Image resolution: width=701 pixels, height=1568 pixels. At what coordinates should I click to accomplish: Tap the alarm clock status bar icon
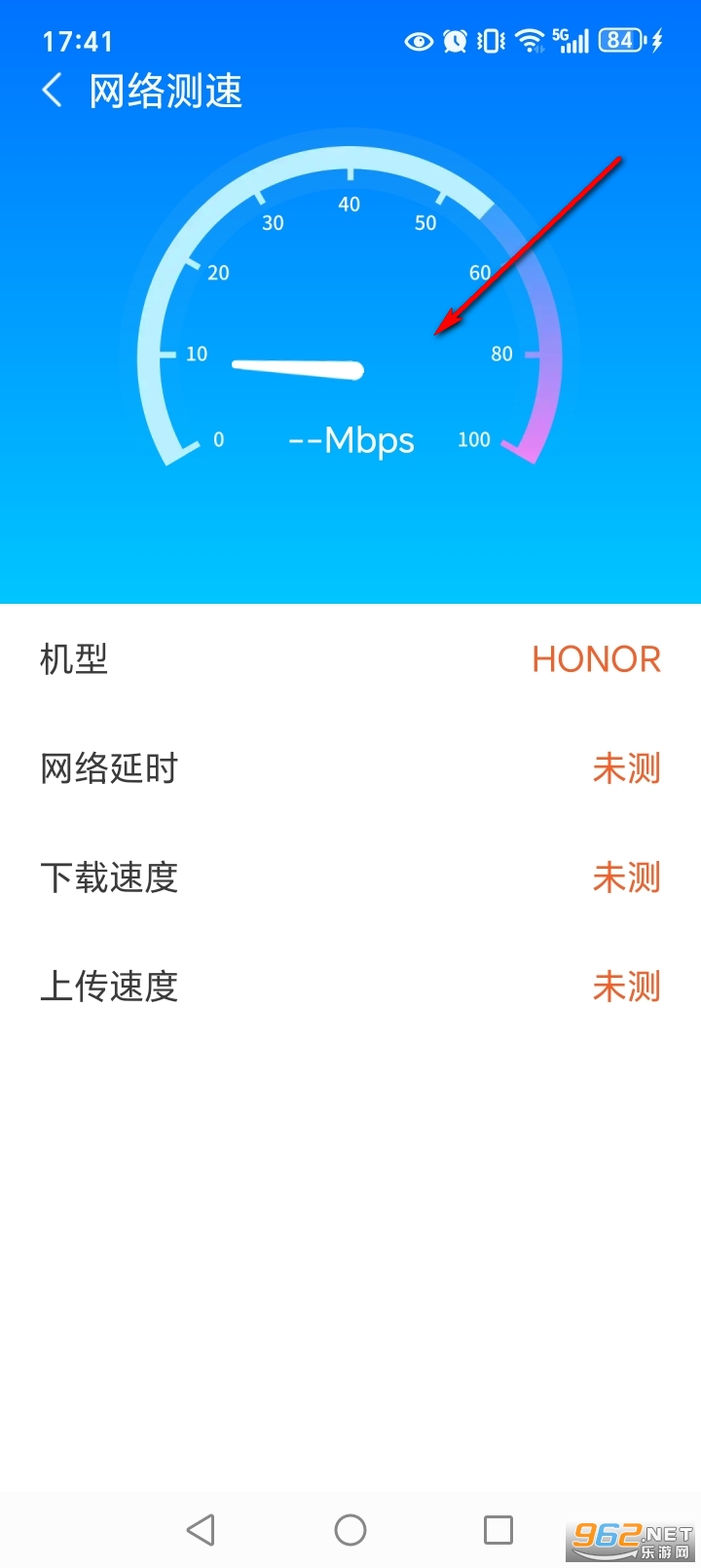[x=454, y=41]
